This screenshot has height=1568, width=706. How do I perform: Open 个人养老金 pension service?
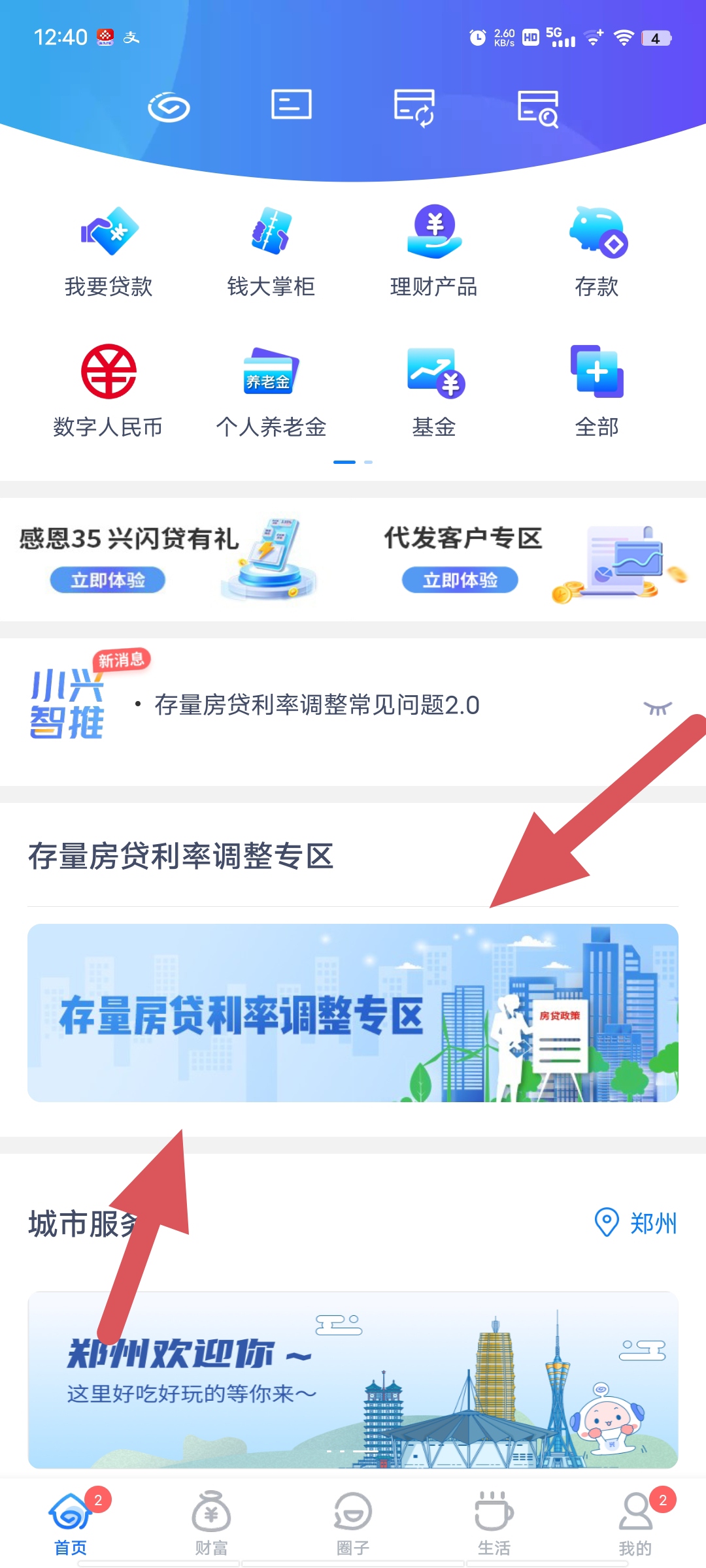click(x=271, y=392)
